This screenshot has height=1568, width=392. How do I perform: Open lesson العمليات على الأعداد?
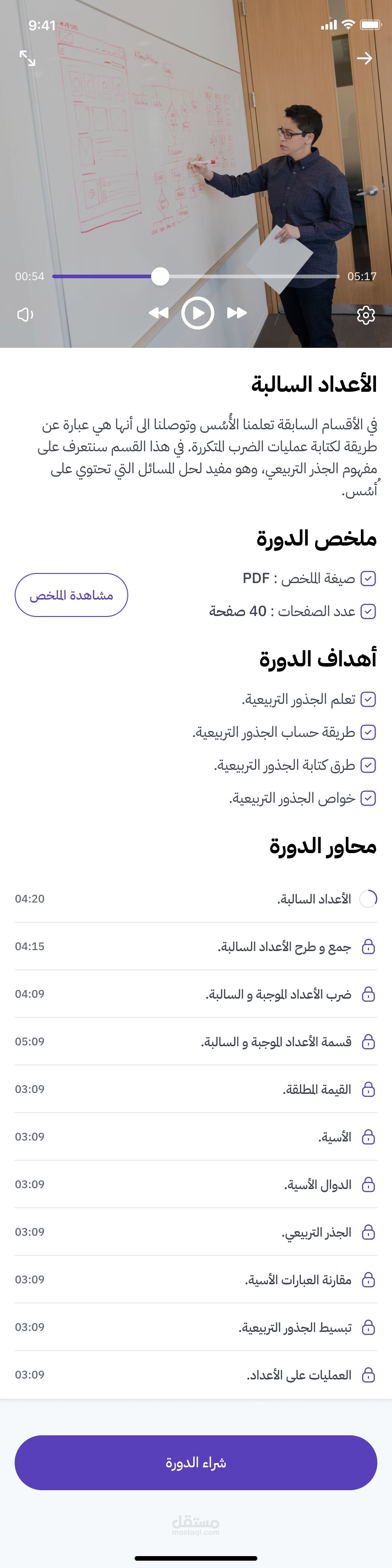299,1374
